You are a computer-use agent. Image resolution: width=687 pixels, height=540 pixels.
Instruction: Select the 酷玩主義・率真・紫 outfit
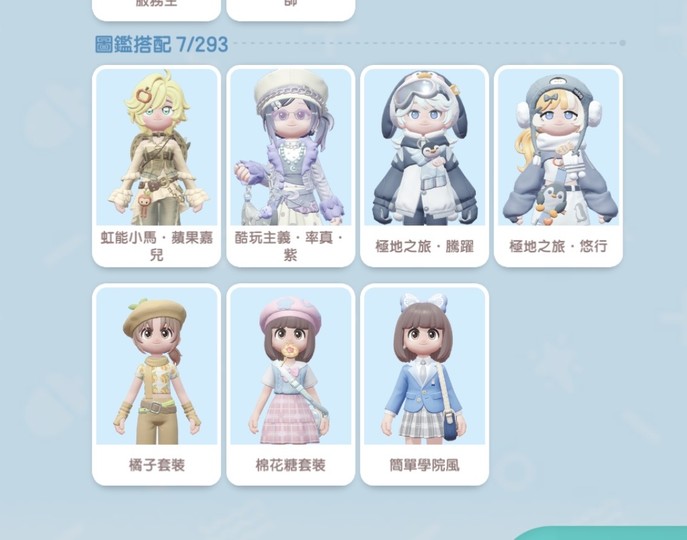tap(290, 166)
